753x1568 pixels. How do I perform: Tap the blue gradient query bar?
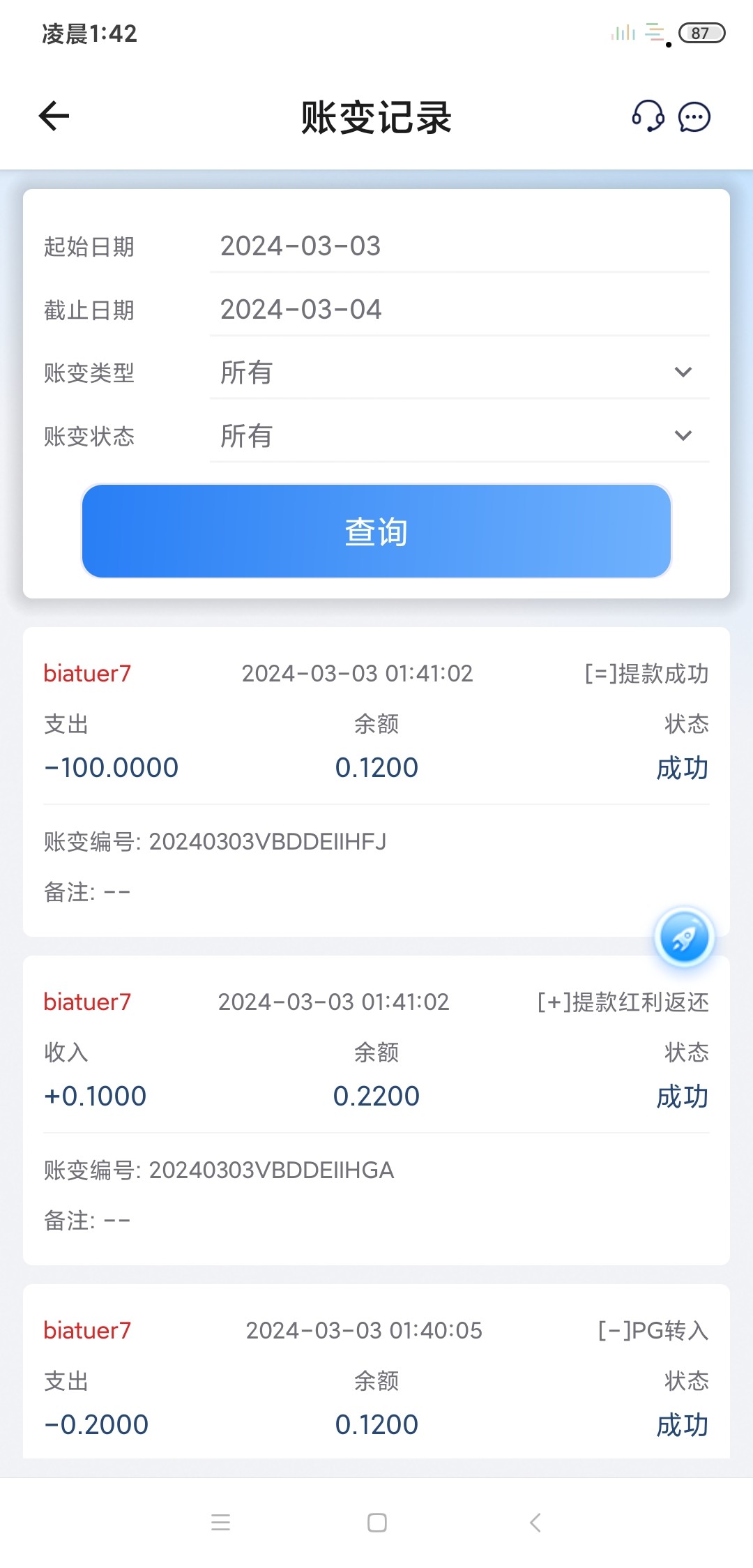coord(376,531)
